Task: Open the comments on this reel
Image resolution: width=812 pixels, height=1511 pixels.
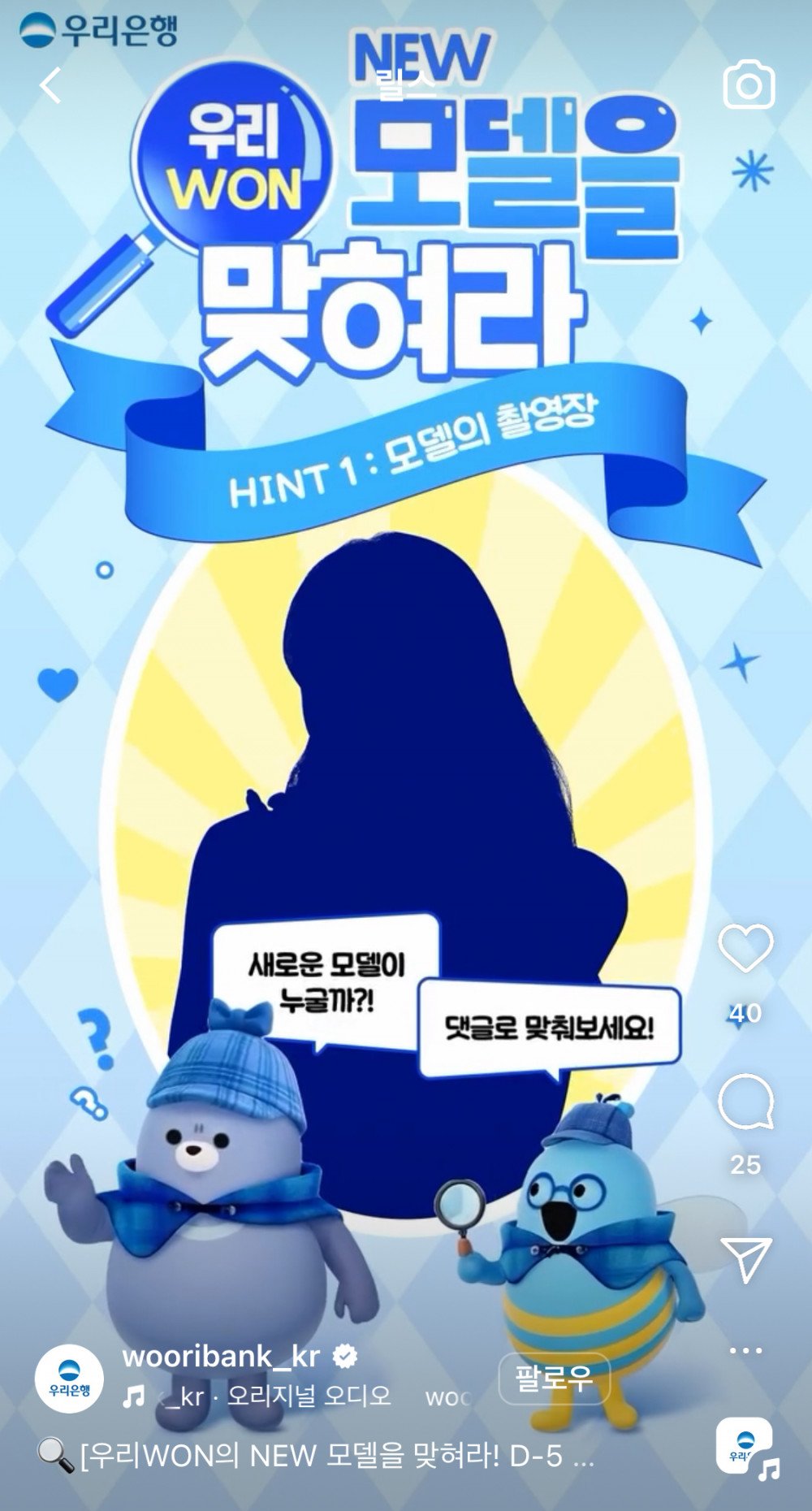Action: pos(745,1102)
